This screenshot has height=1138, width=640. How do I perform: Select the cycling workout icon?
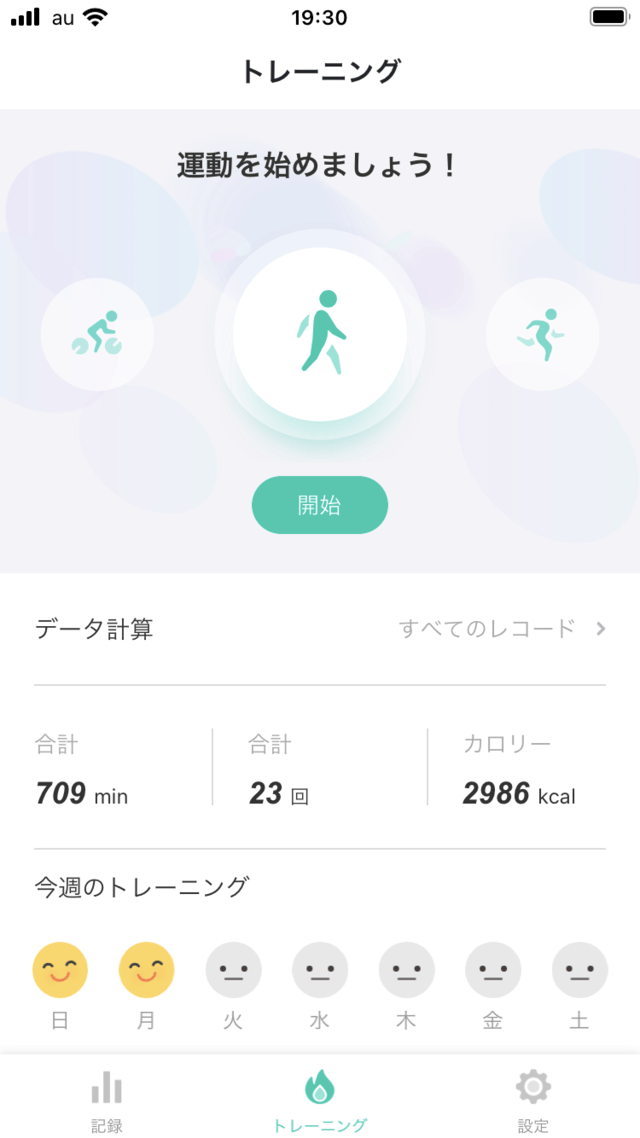click(x=97, y=334)
